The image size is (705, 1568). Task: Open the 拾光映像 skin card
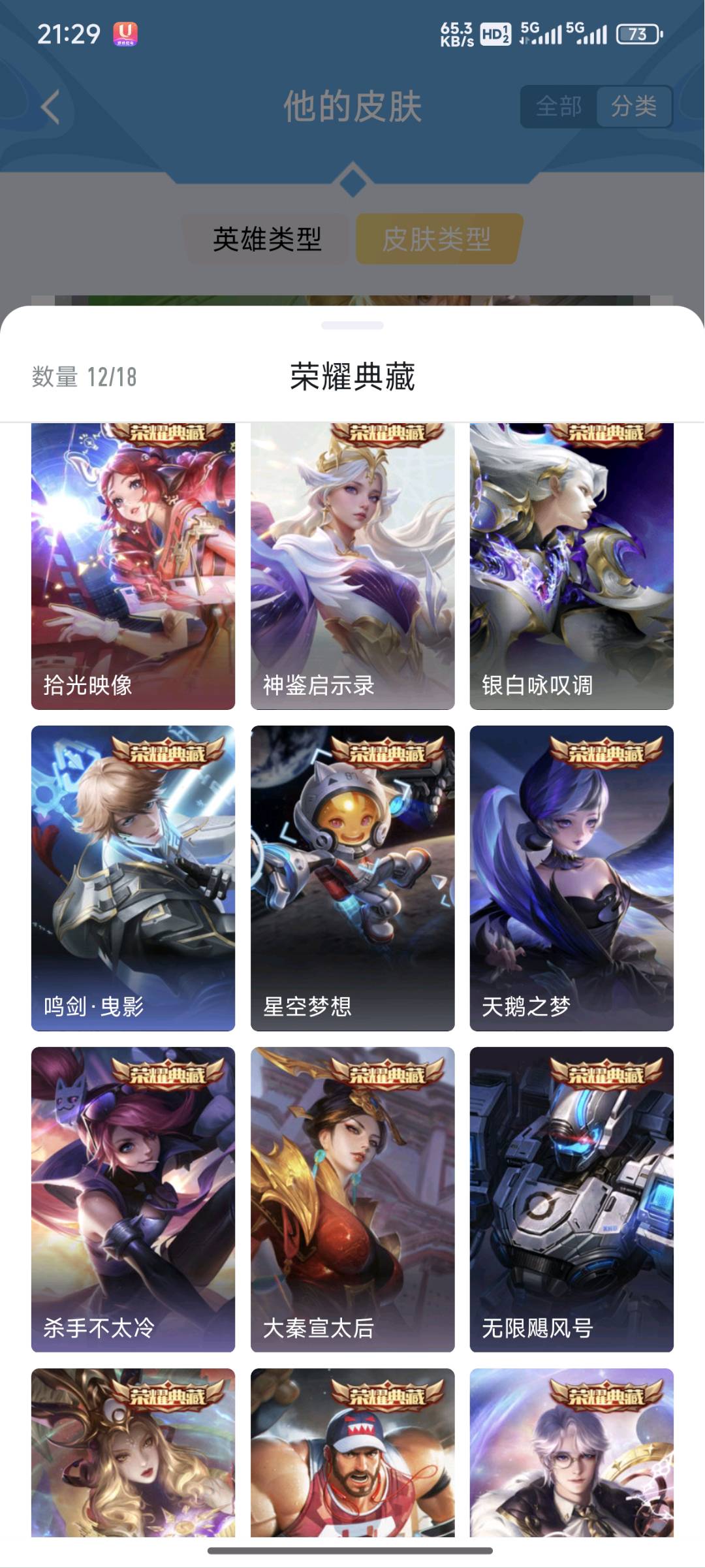coord(133,566)
